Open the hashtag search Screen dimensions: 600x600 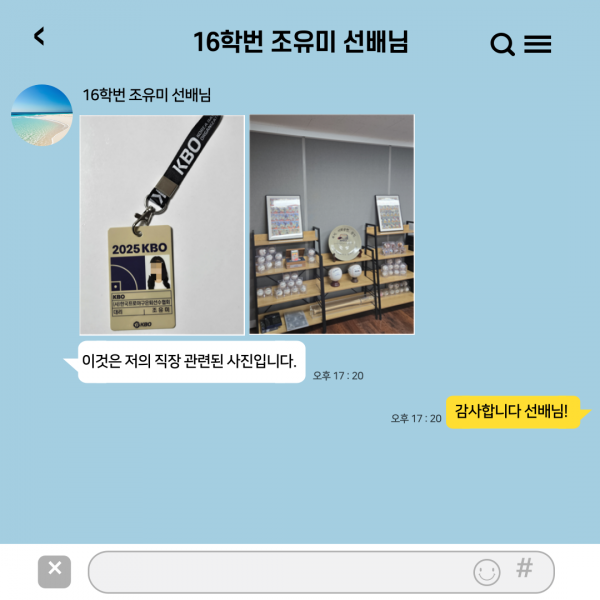click(x=524, y=570)
